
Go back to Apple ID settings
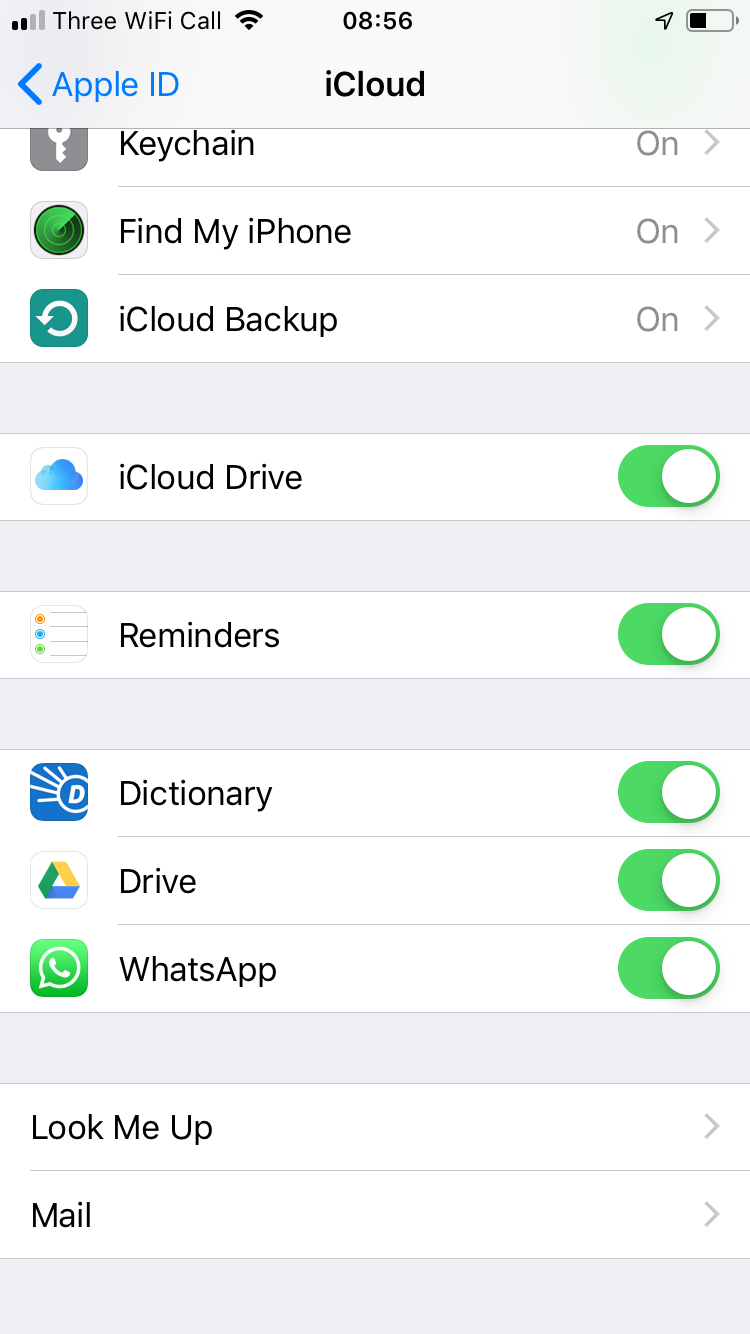pyautogui.click(x=98, y=85)
